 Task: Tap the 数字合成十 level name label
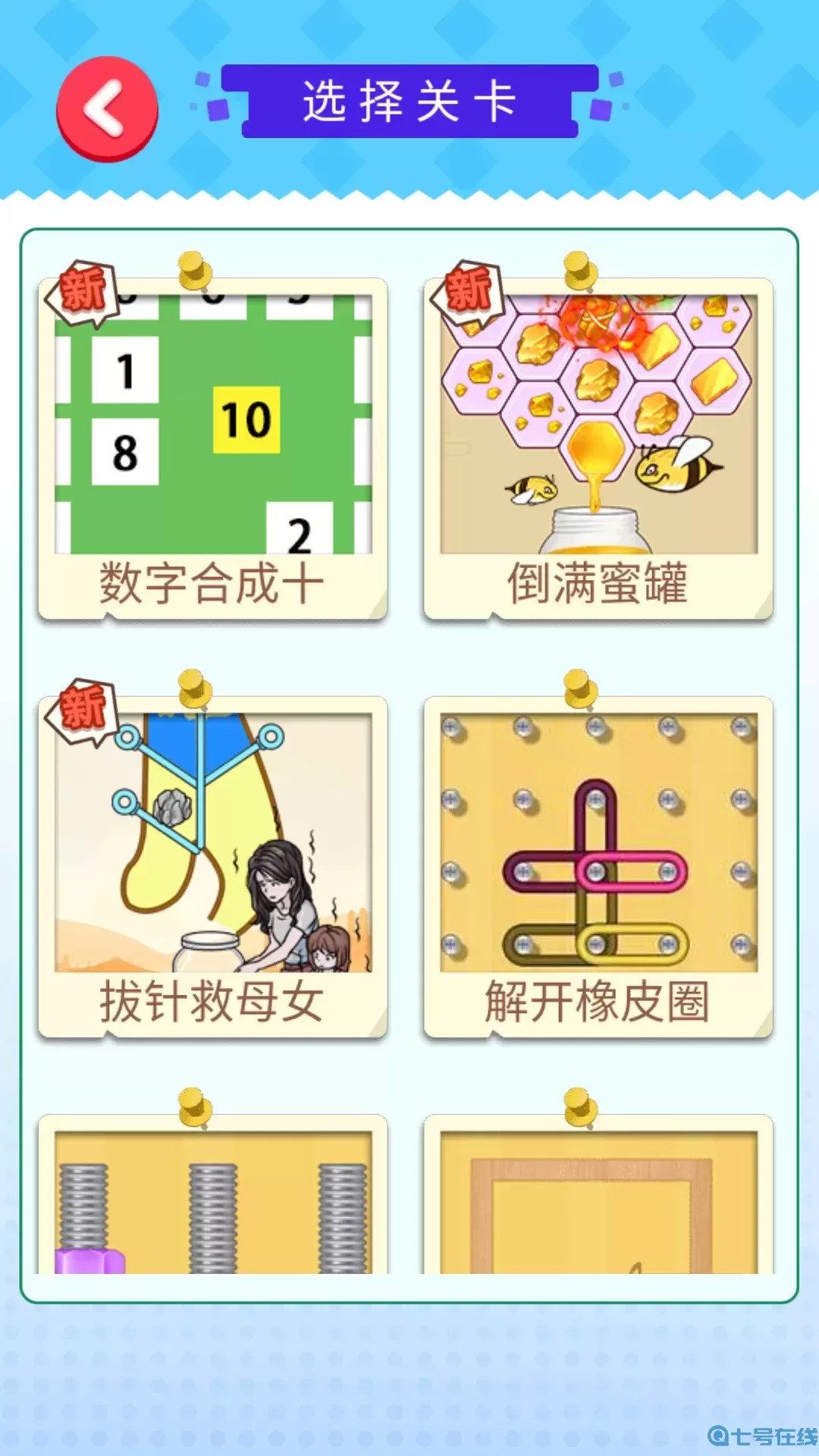point(210,580)
